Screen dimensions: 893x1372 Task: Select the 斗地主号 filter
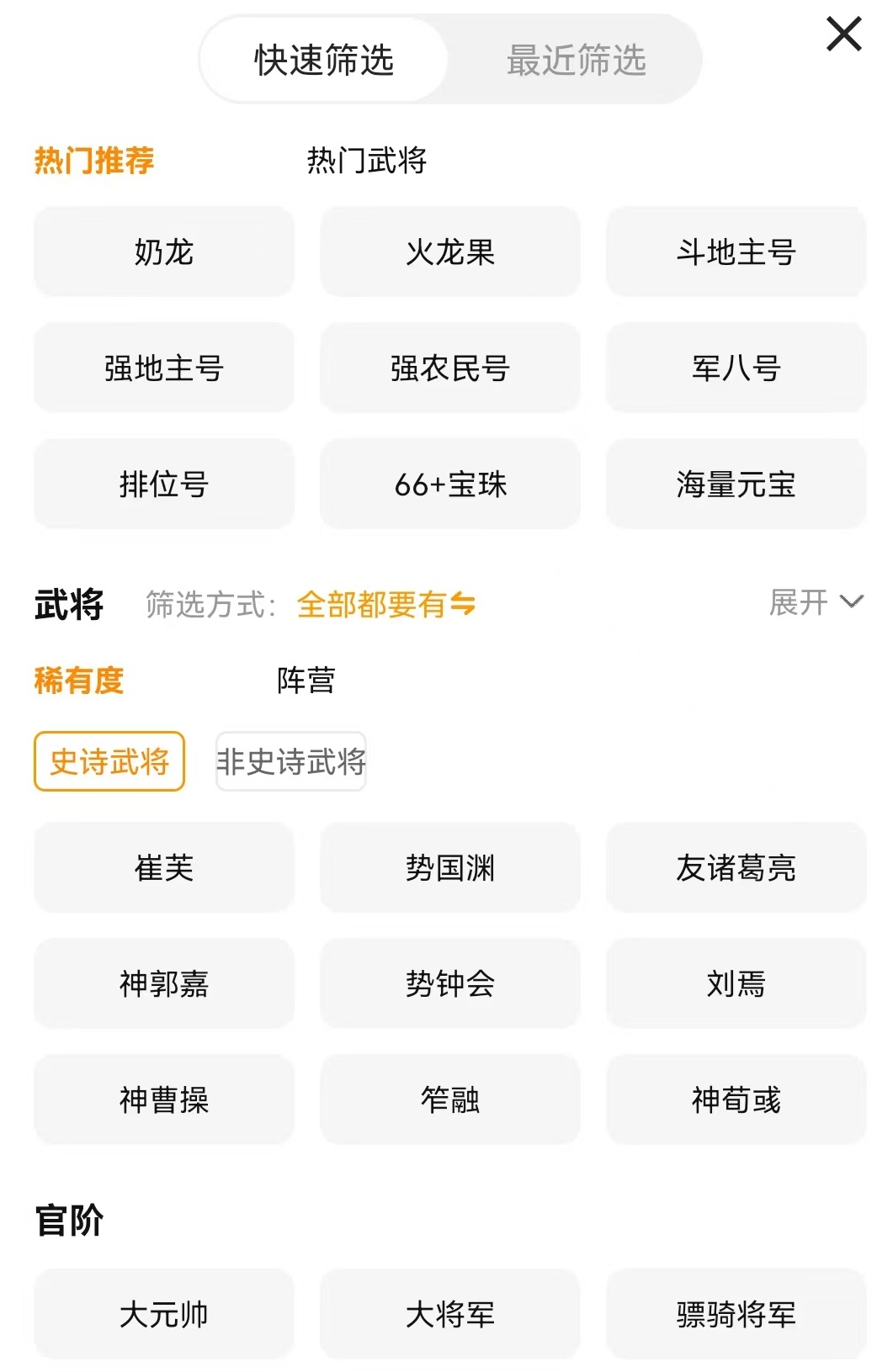click(736, 252)
